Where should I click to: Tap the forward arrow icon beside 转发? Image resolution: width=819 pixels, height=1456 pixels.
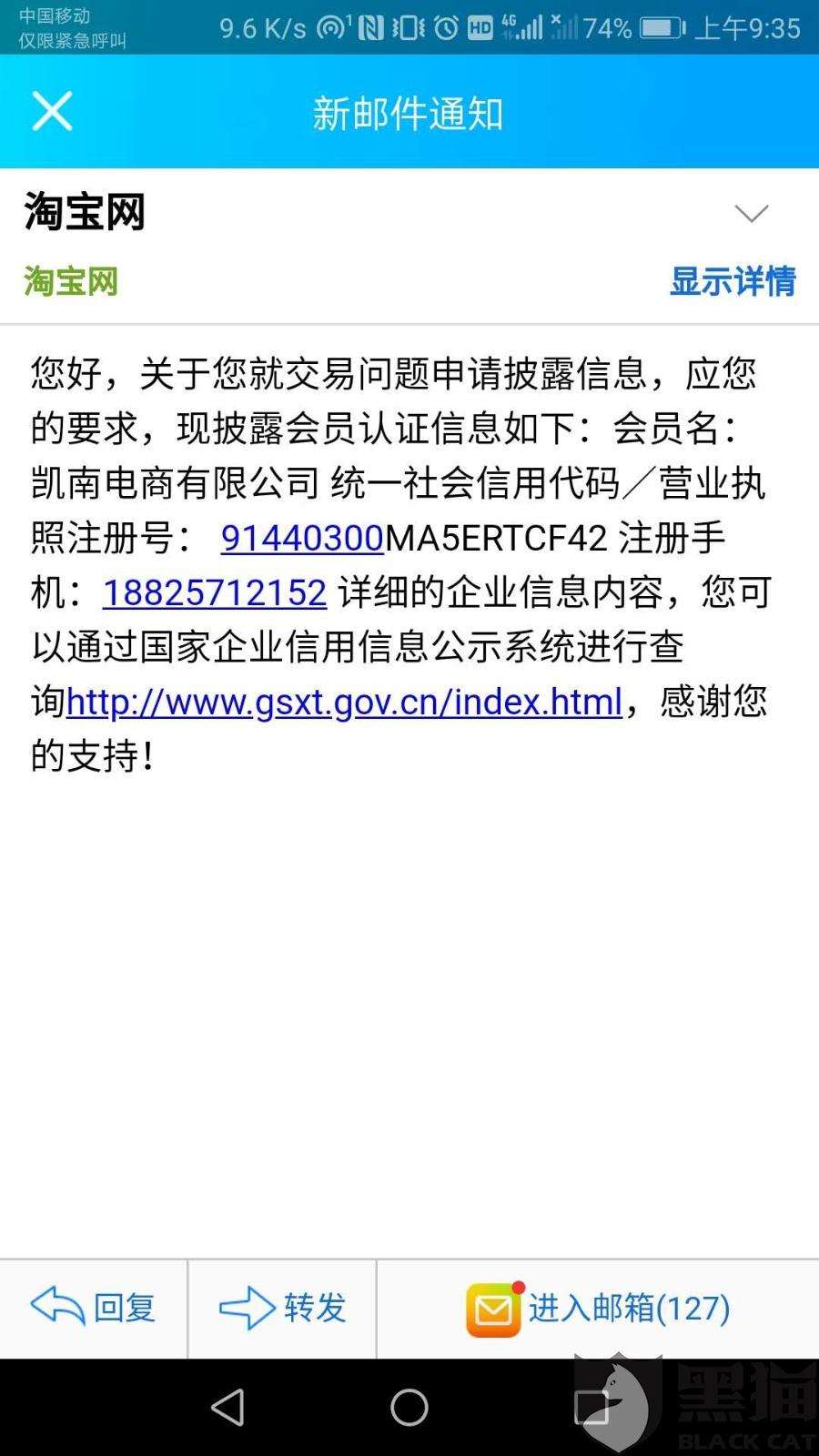pos(246,1308)
